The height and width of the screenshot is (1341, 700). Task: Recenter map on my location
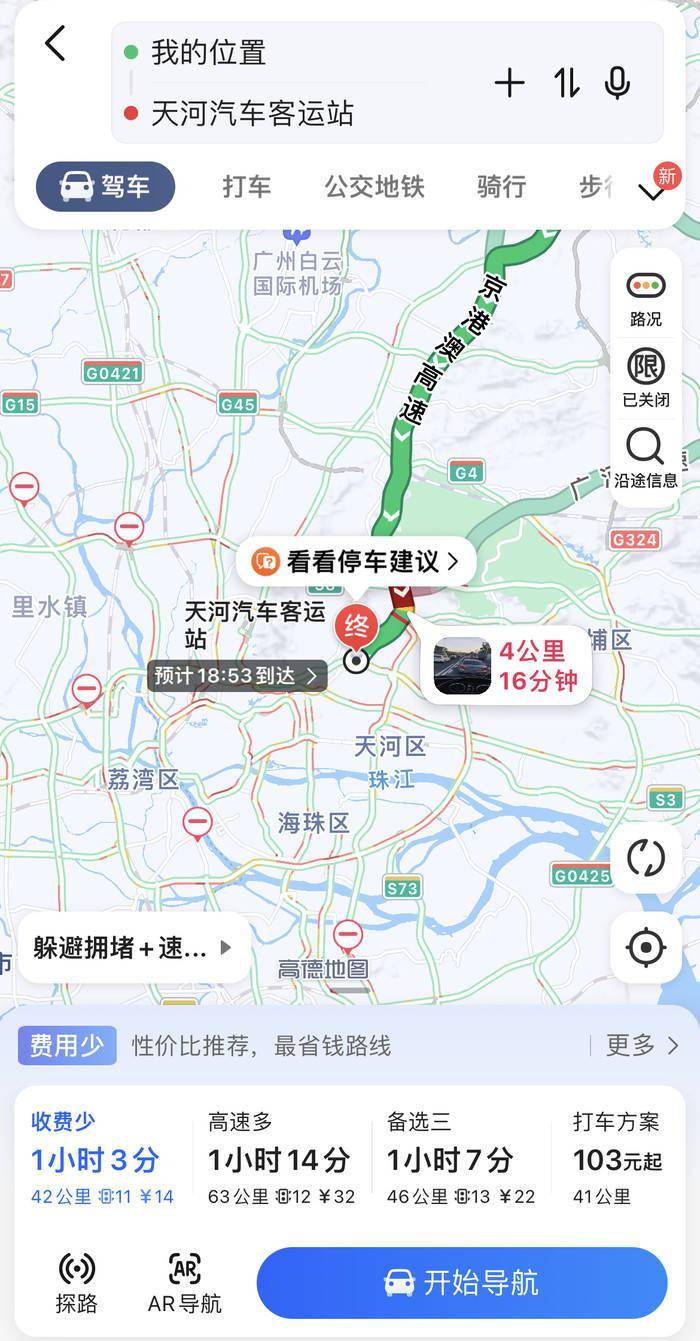[x=646, y=947]
